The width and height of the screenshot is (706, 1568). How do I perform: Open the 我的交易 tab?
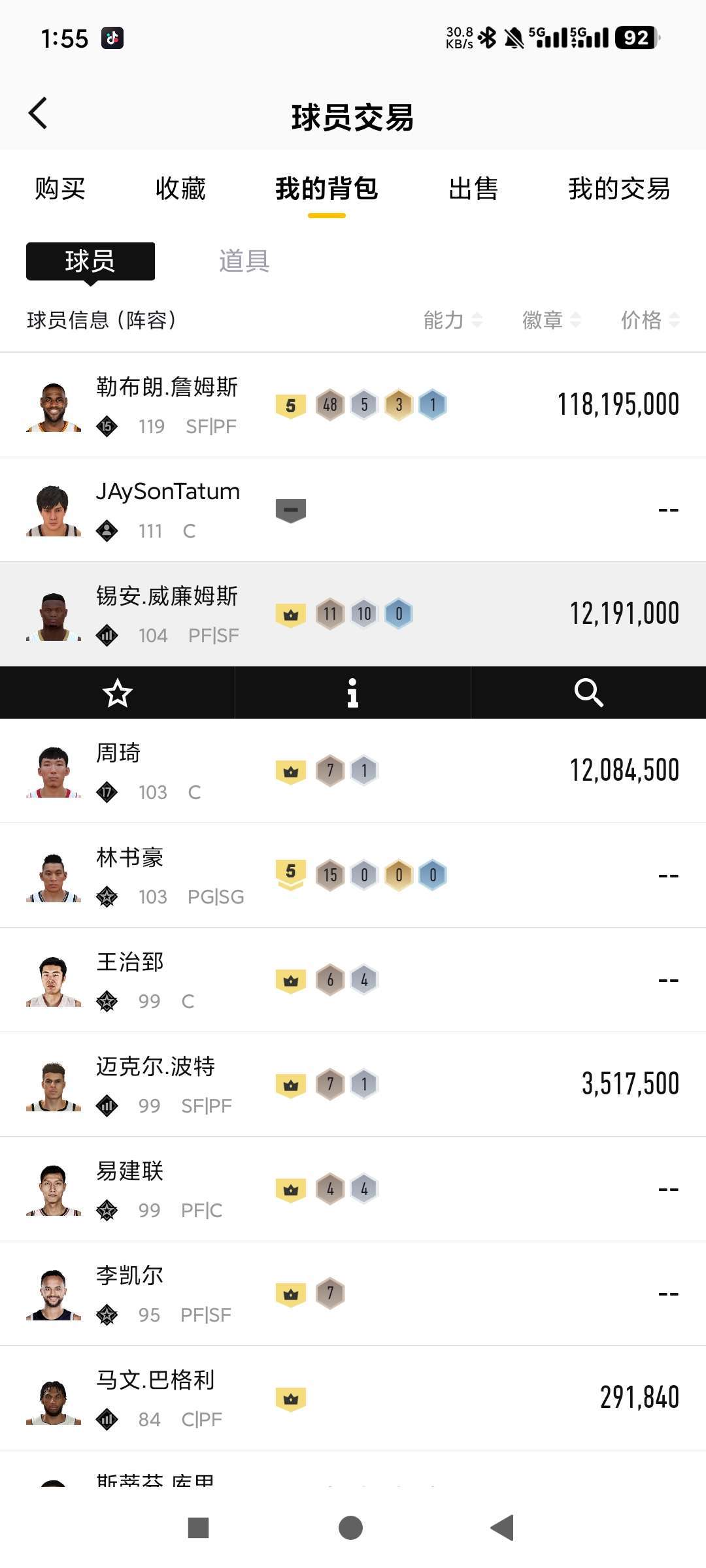tap(619, 189)
